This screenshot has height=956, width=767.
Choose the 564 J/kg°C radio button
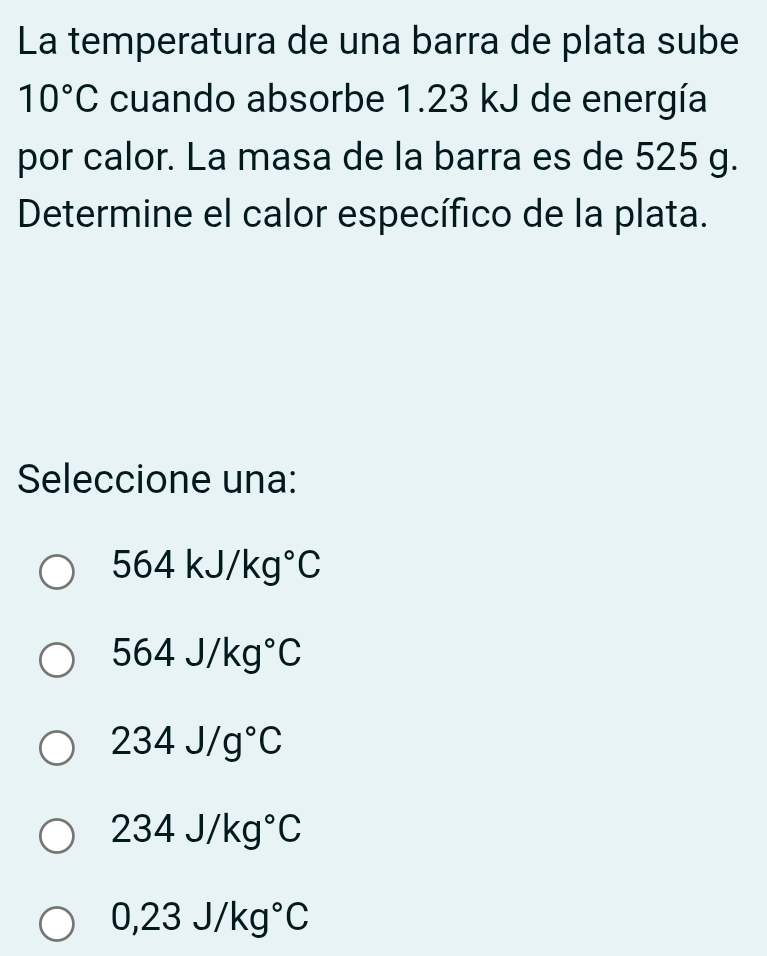coord(57,660)
